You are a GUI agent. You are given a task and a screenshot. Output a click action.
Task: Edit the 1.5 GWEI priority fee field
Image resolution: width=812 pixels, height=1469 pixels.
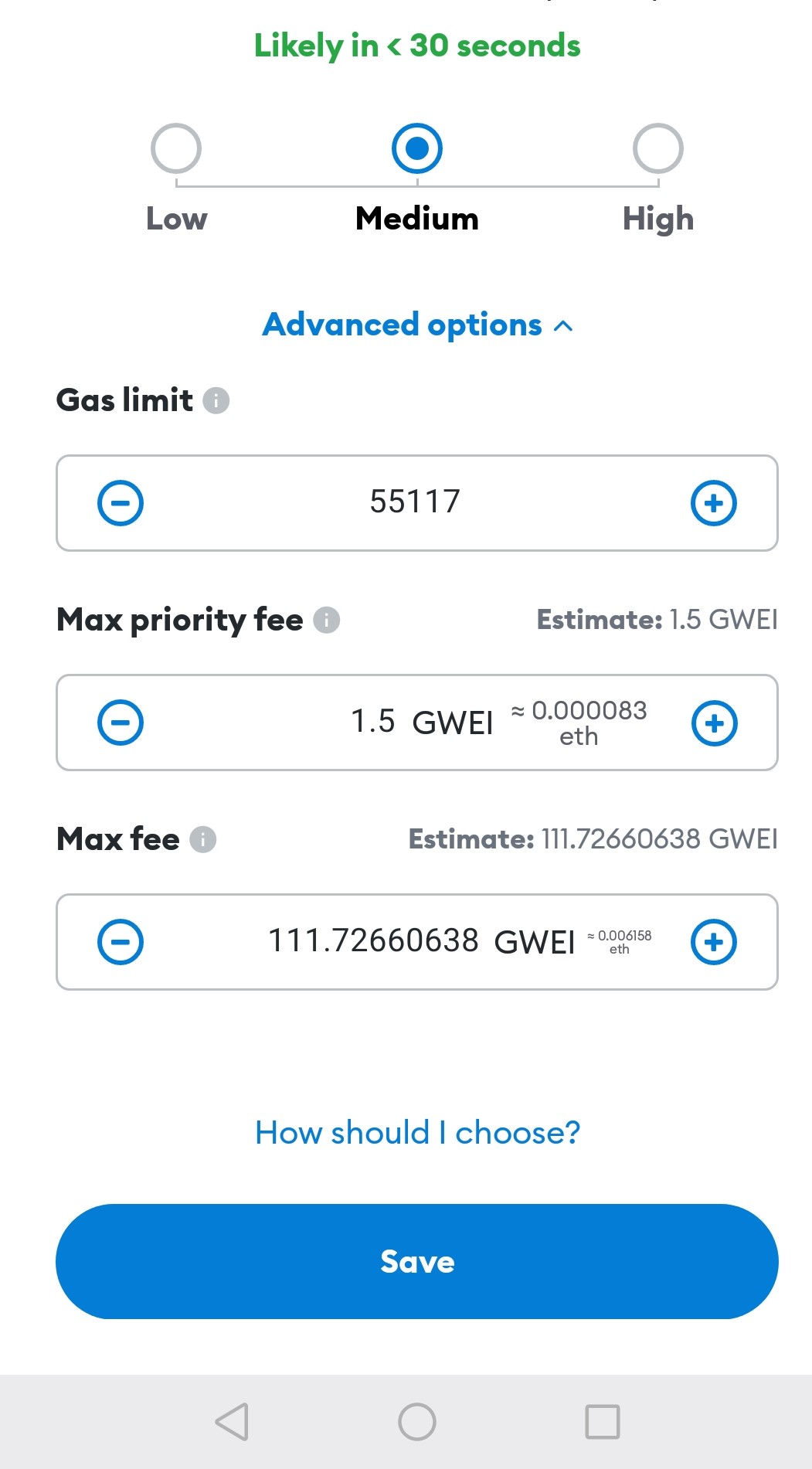coord(372,722)
